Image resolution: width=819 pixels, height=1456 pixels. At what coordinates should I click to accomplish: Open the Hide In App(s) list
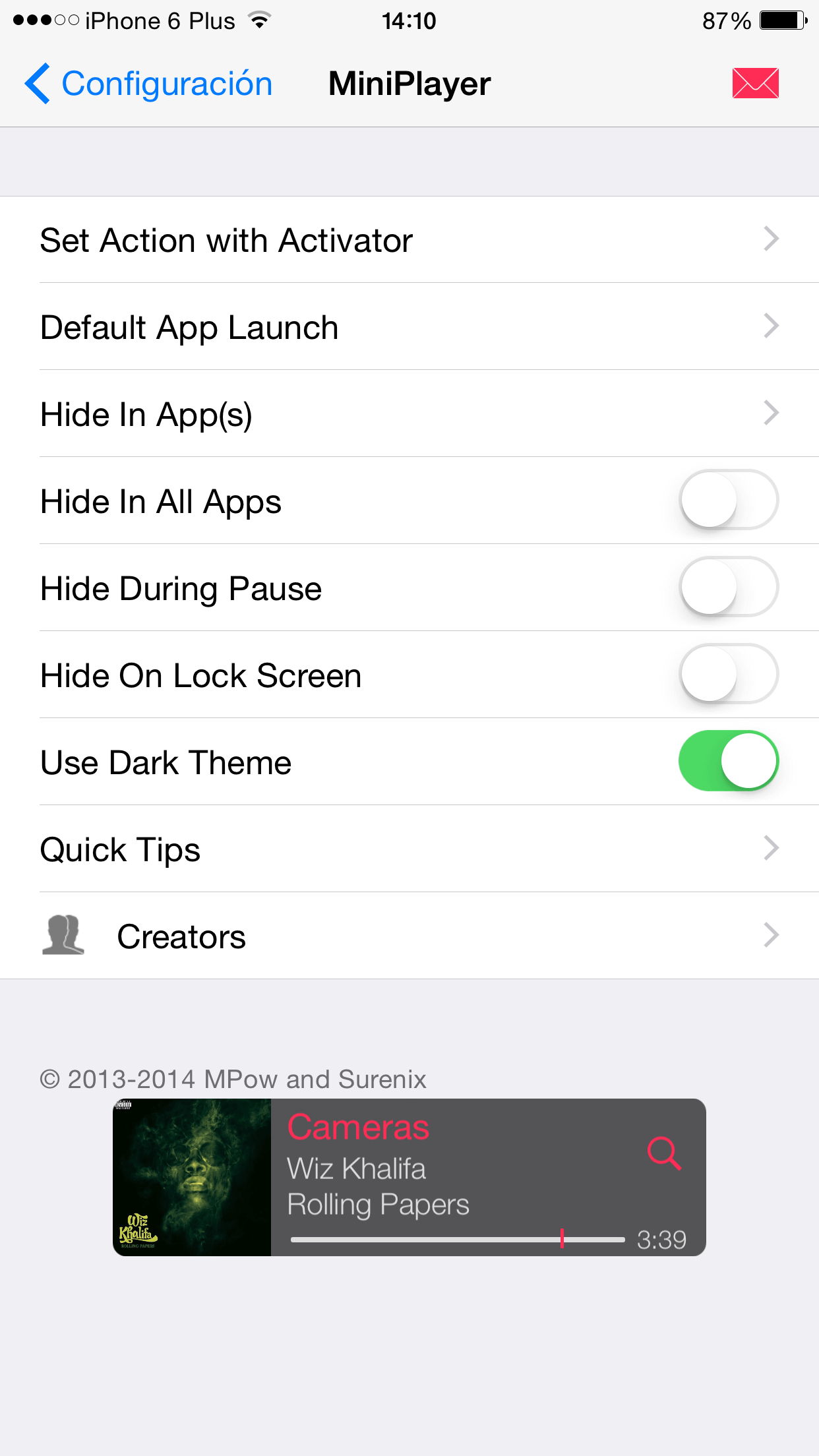(x=409, y=414)
